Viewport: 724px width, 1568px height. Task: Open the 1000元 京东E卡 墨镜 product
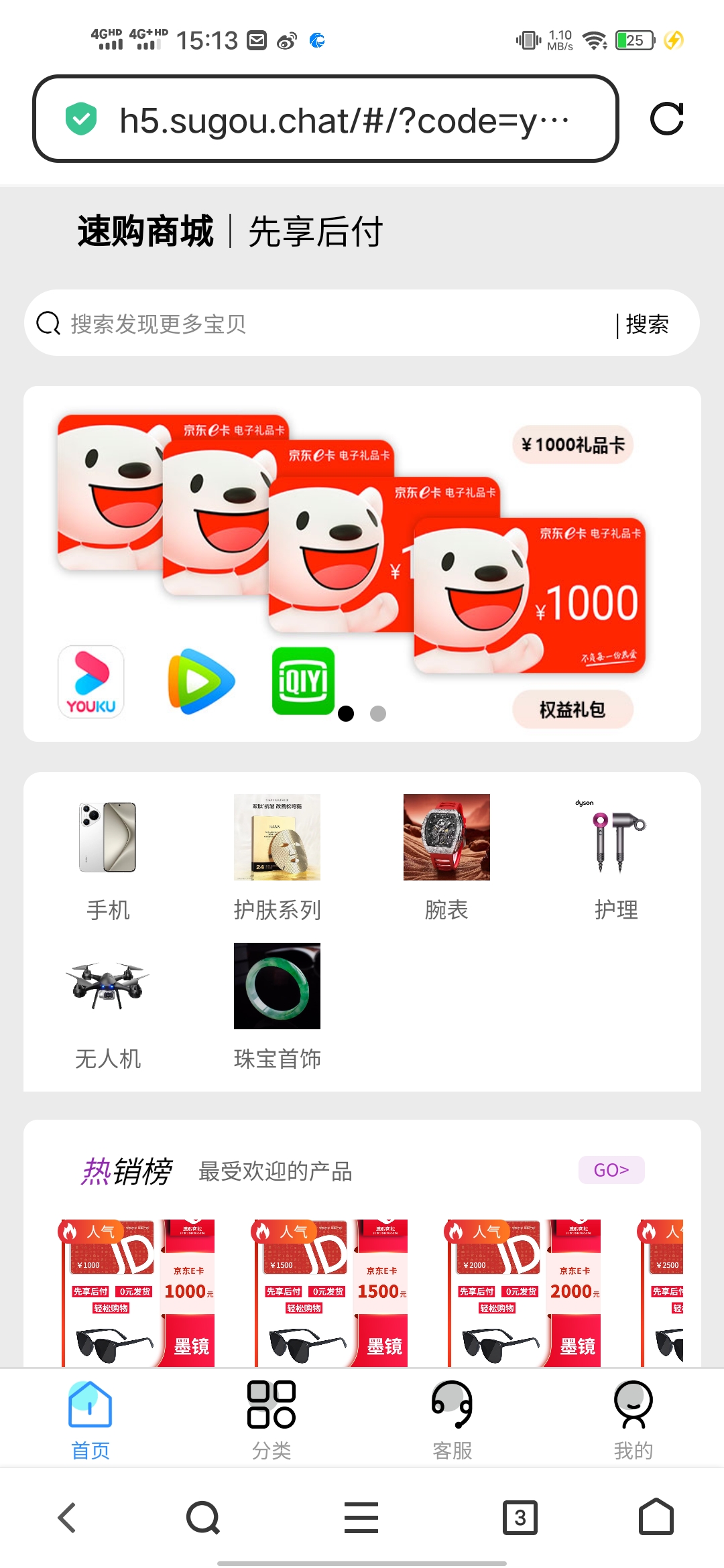(x=137, y=1293)
